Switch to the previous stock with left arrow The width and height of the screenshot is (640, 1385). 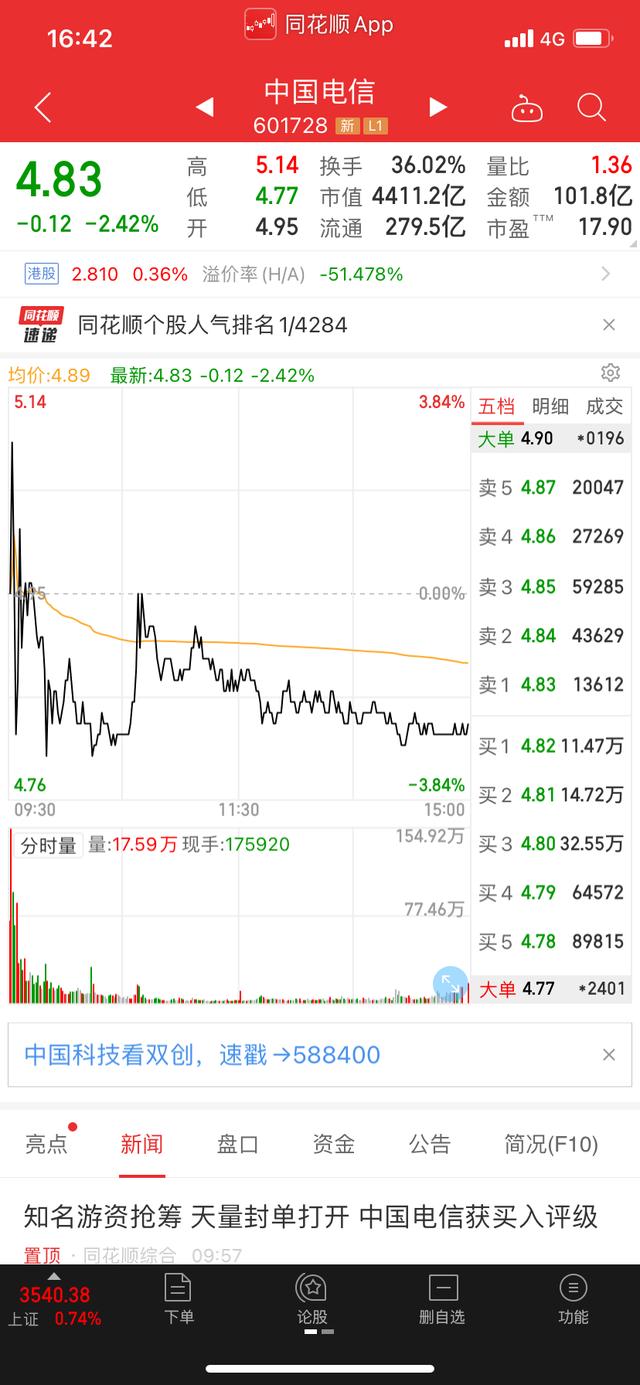(204, 107)
